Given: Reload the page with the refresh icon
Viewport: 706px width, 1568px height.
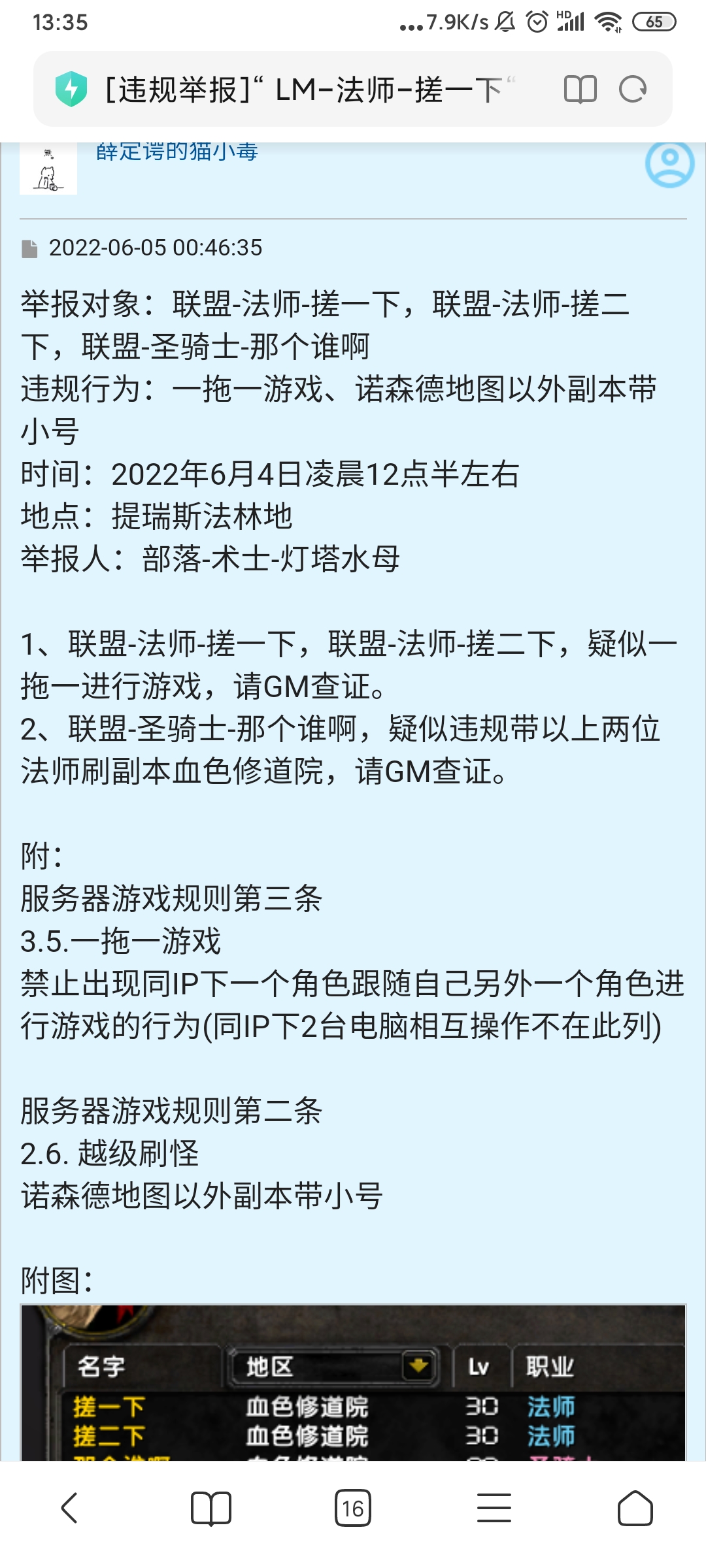Looking at the screenshot, I should point(632,89).
